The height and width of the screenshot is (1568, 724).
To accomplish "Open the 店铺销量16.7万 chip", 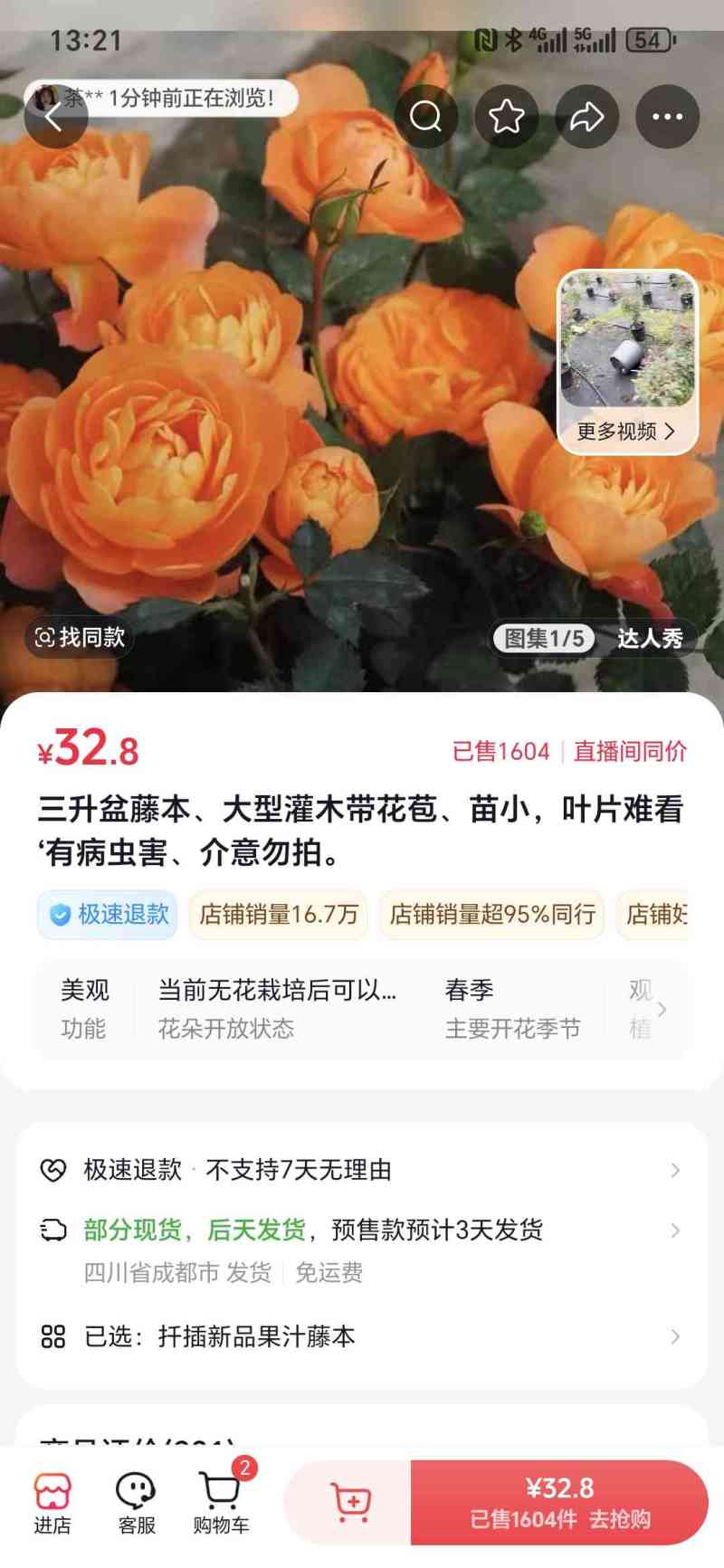I will 279,915.
